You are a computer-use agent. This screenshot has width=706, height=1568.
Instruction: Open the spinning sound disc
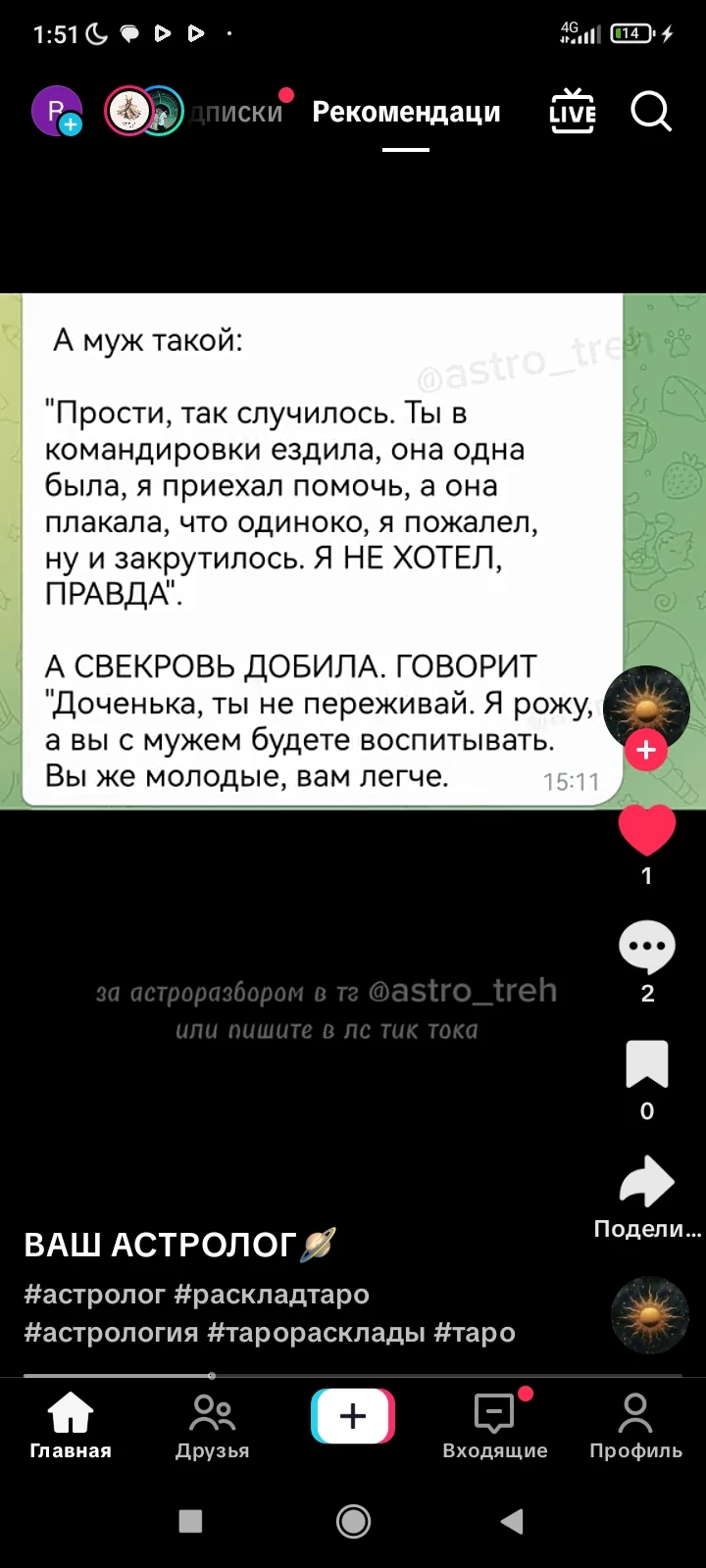pos(649,1315)
